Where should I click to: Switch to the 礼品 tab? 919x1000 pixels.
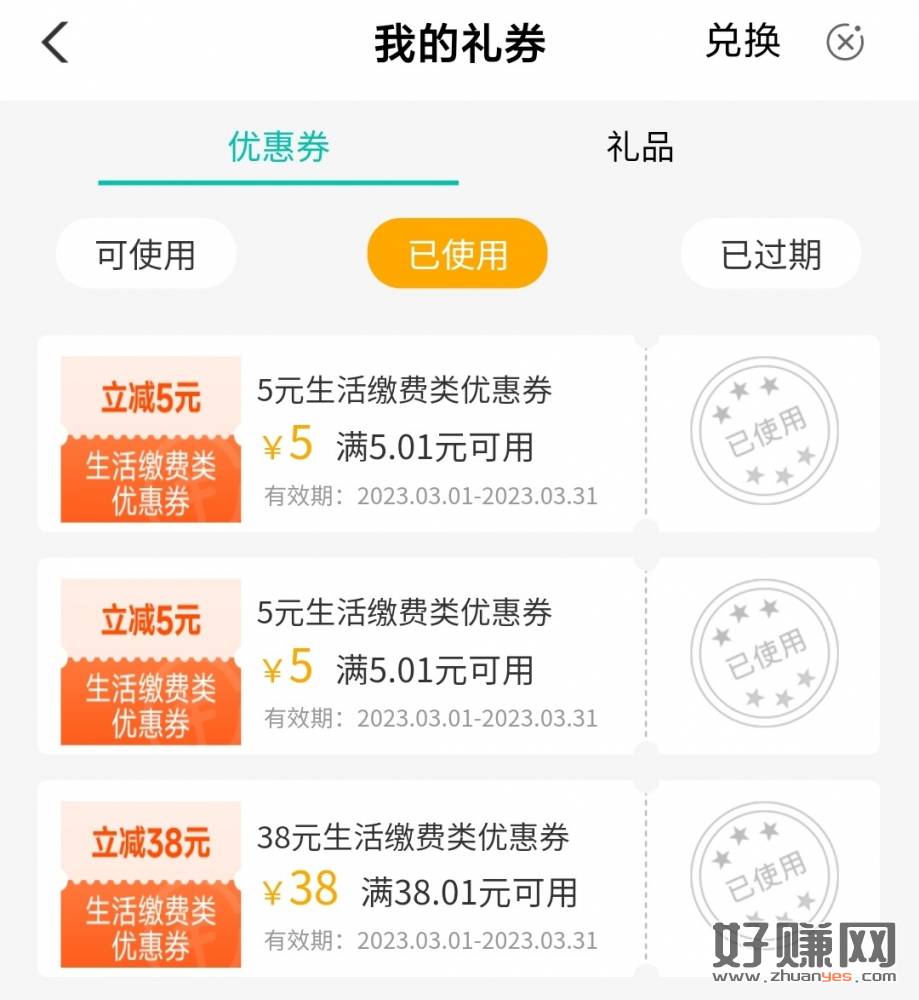639,148
